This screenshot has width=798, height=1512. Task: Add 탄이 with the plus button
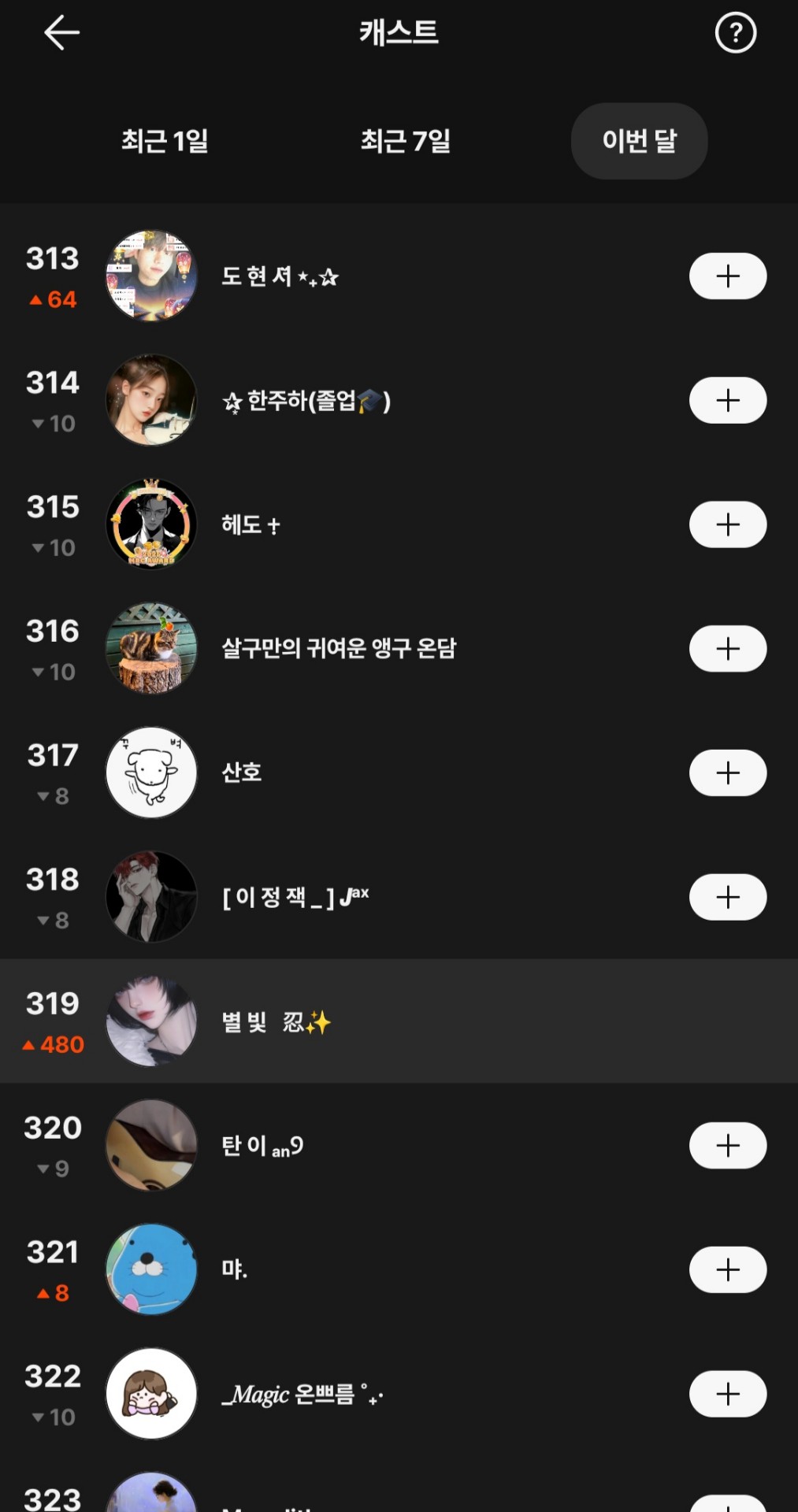coord(727,1146)
